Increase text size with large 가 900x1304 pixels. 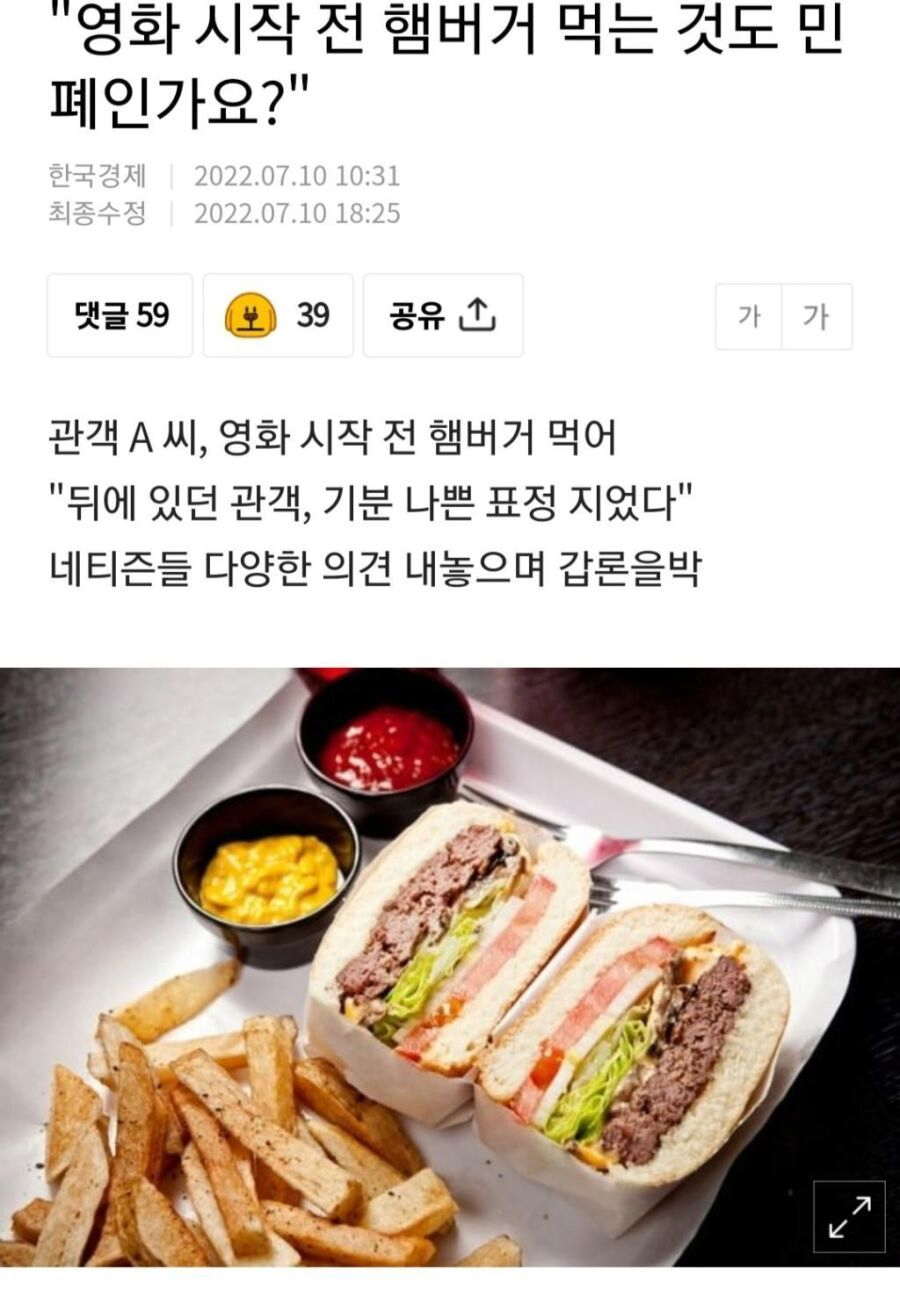[817, 317]
